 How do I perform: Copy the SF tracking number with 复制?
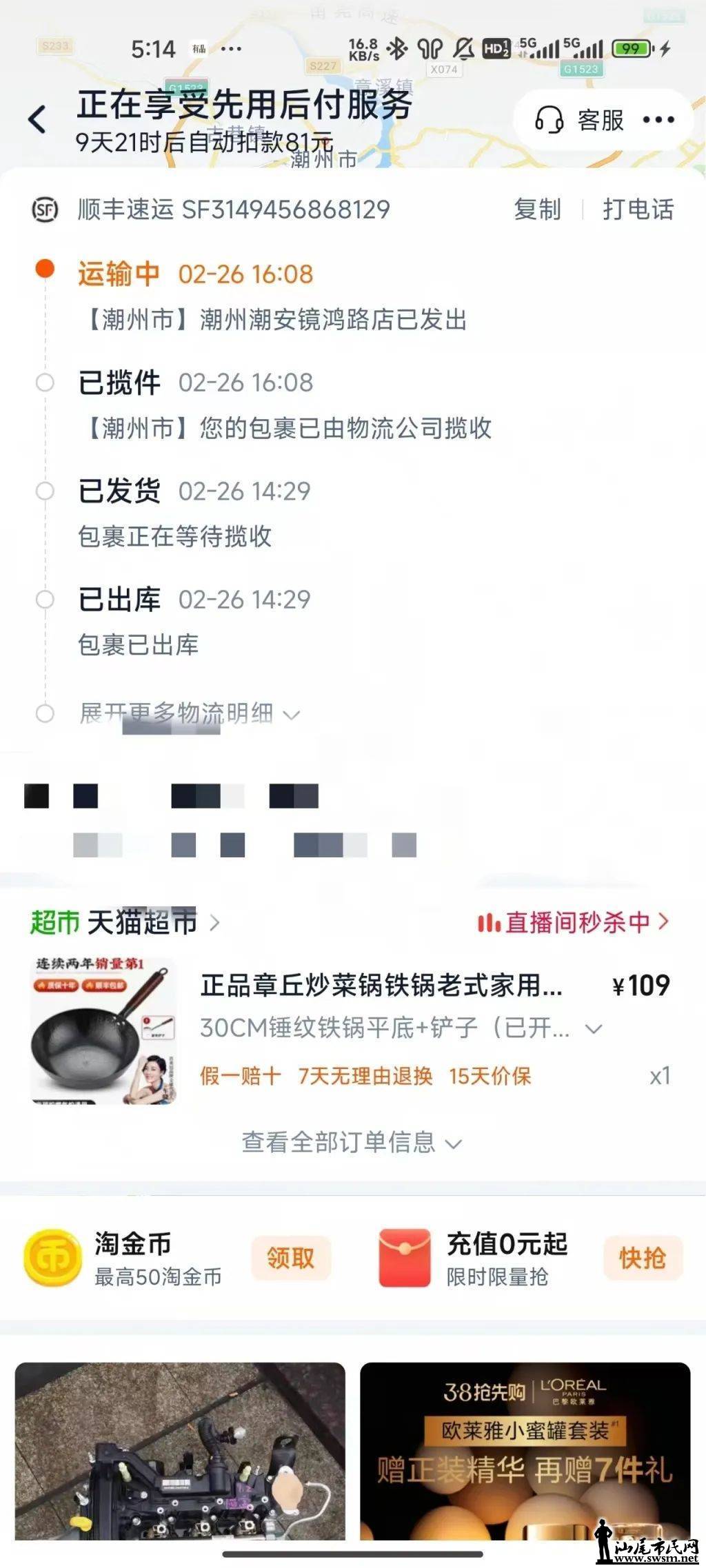(537, 210)
